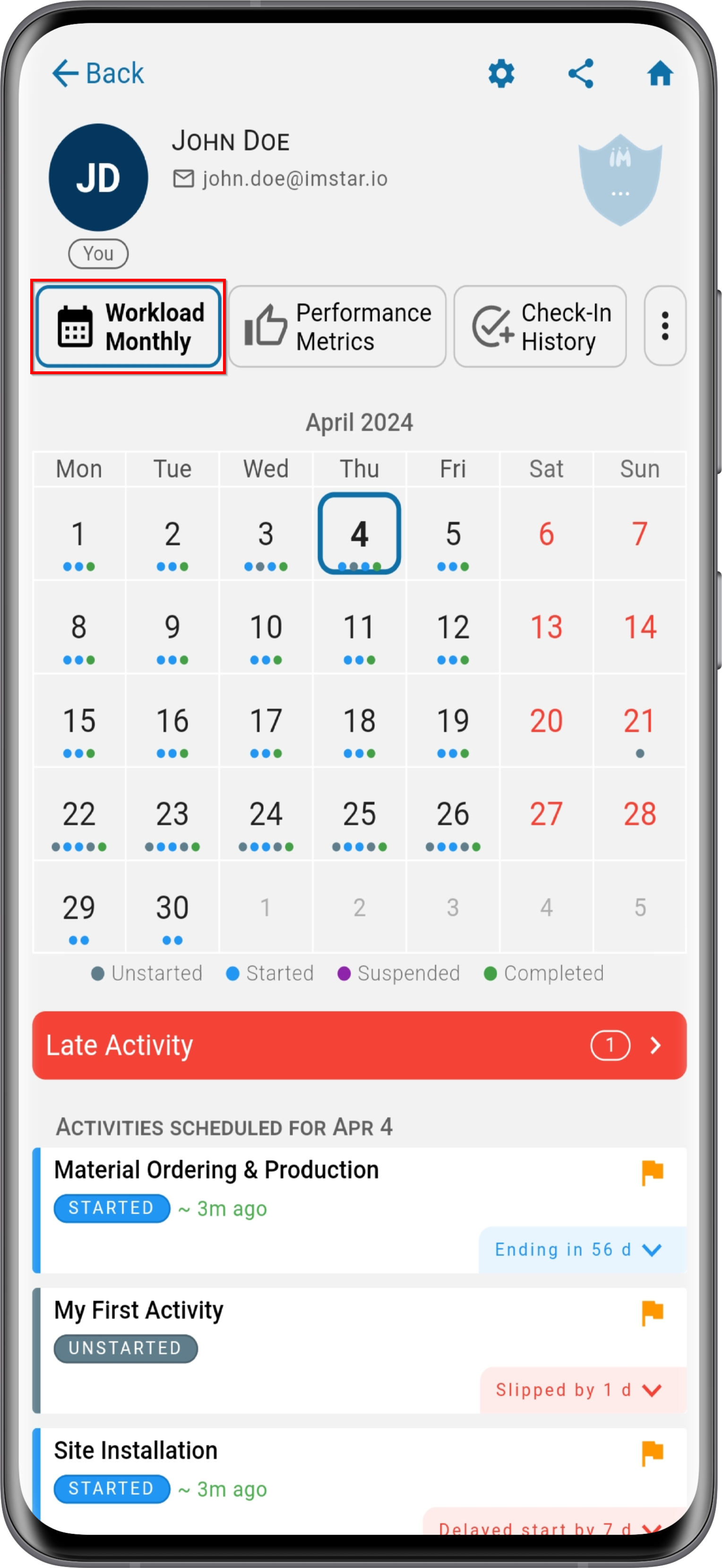Choose April 30 in the calendar

(172, 908)
